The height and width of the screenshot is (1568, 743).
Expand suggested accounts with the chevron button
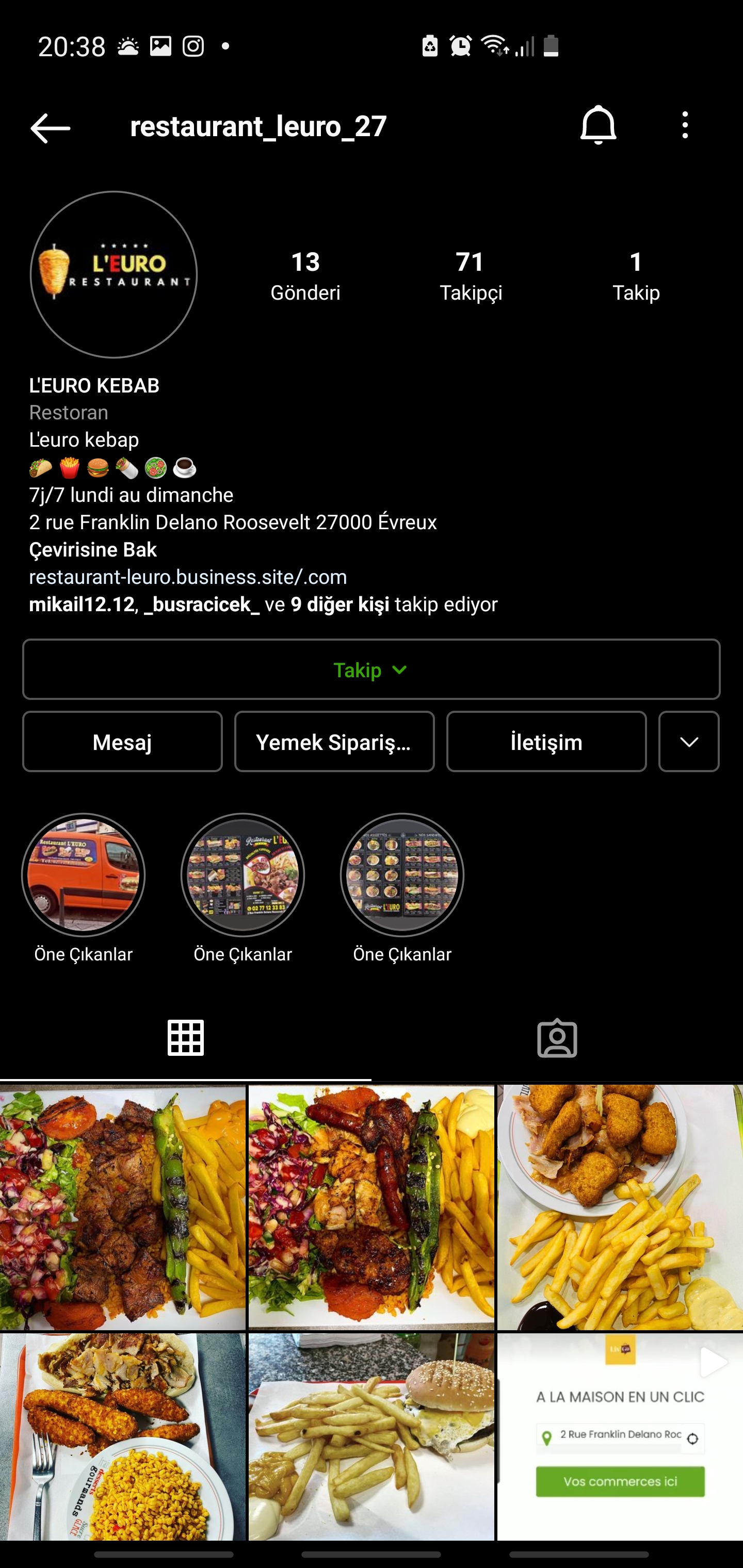click(689, 742)
